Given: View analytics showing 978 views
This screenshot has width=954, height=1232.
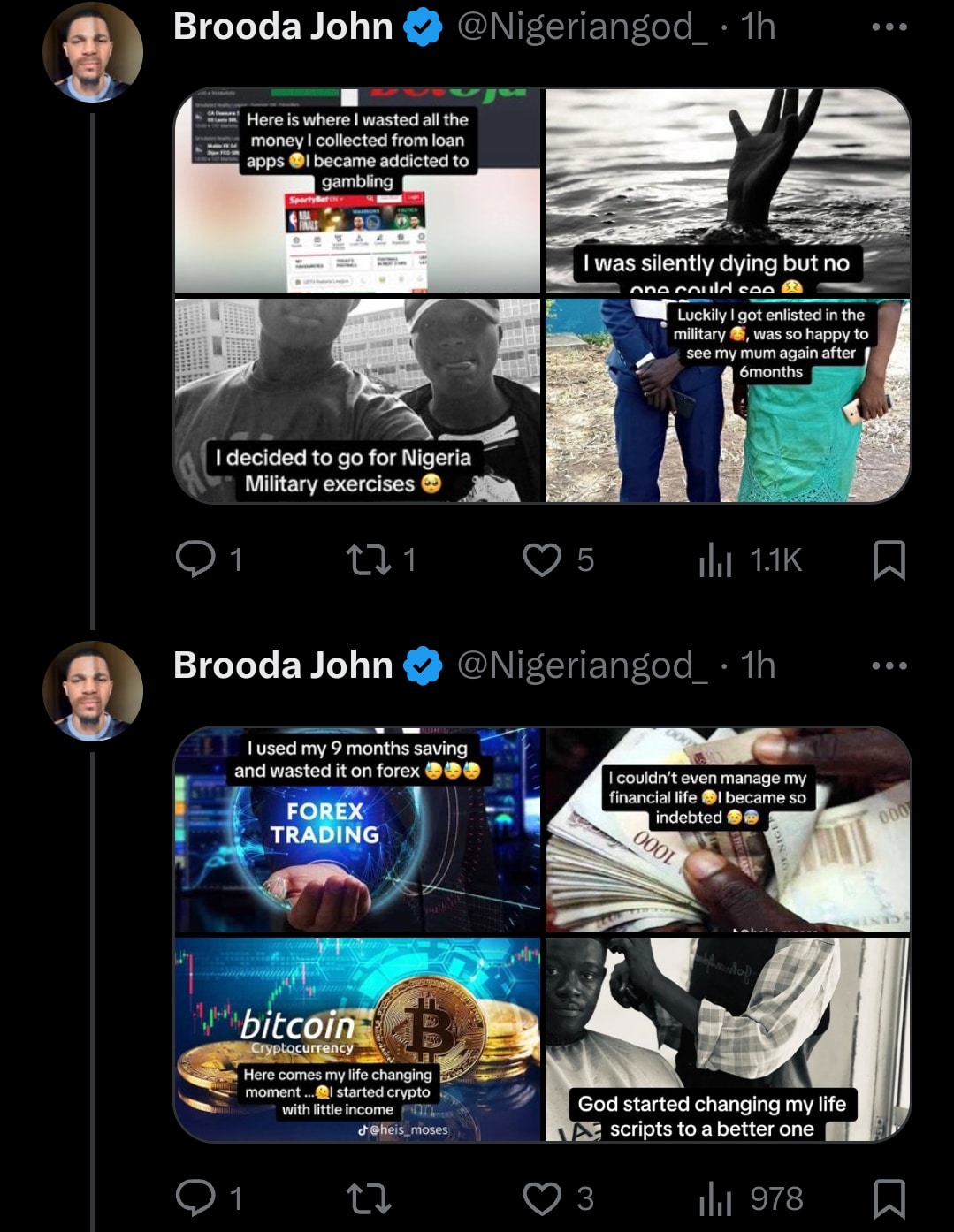Looking at the screenshot, I should pyautogui.click(x=715, y=1198).
